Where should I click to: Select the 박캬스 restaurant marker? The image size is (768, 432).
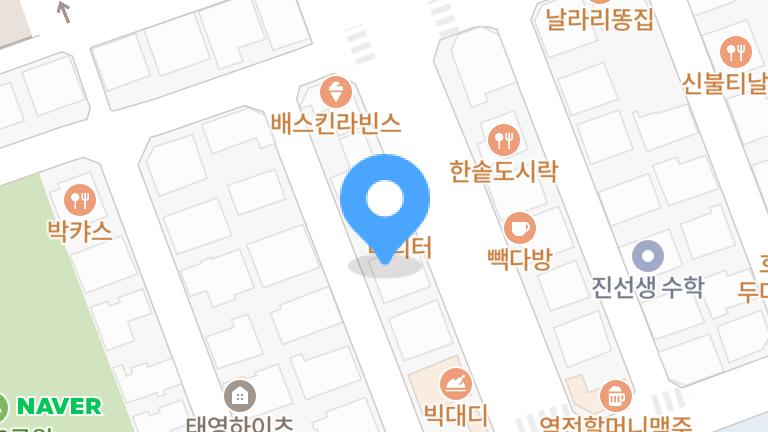(79, 200)
